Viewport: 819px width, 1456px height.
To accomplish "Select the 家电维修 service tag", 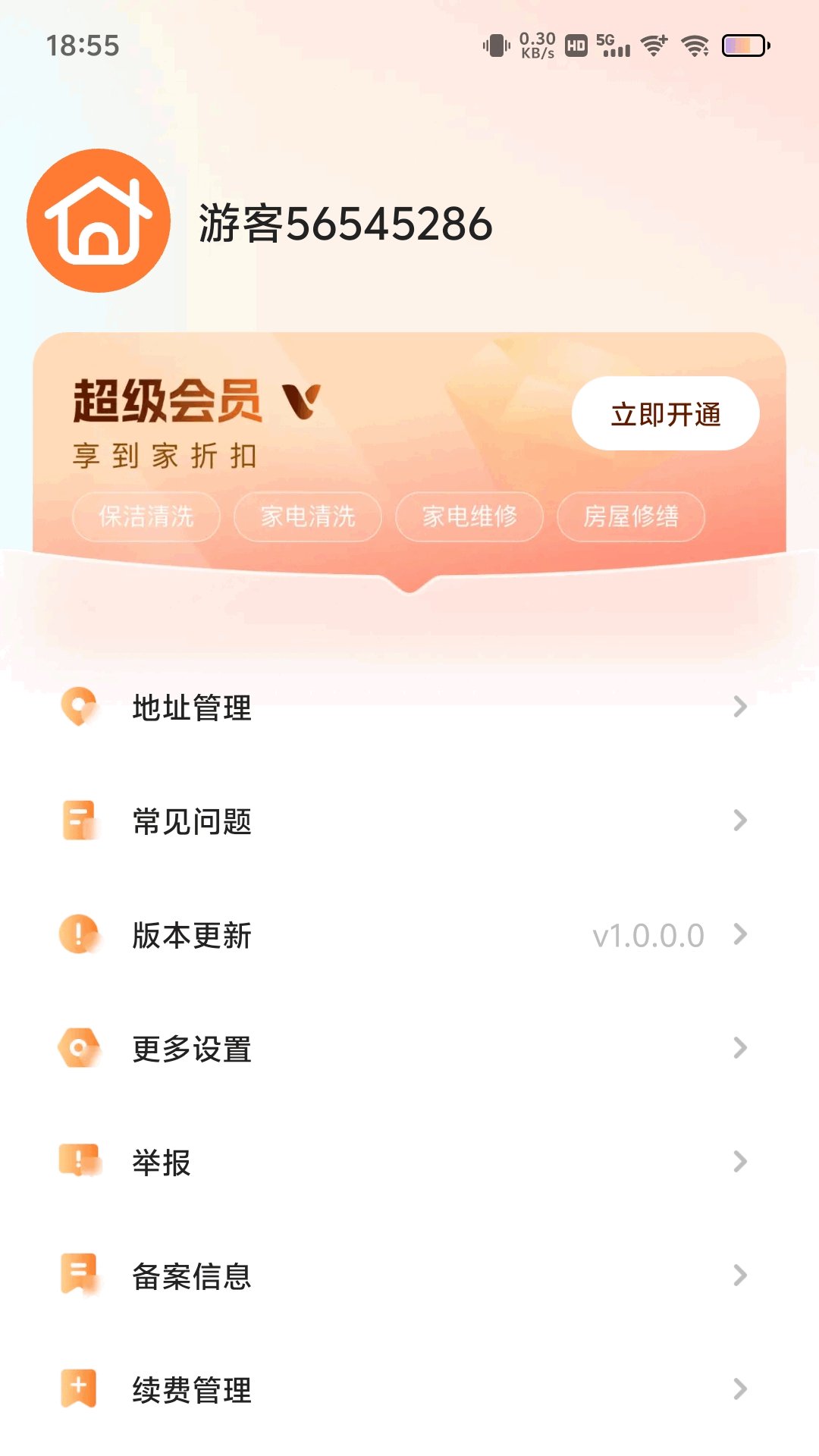I will click(x=470, y=516).
